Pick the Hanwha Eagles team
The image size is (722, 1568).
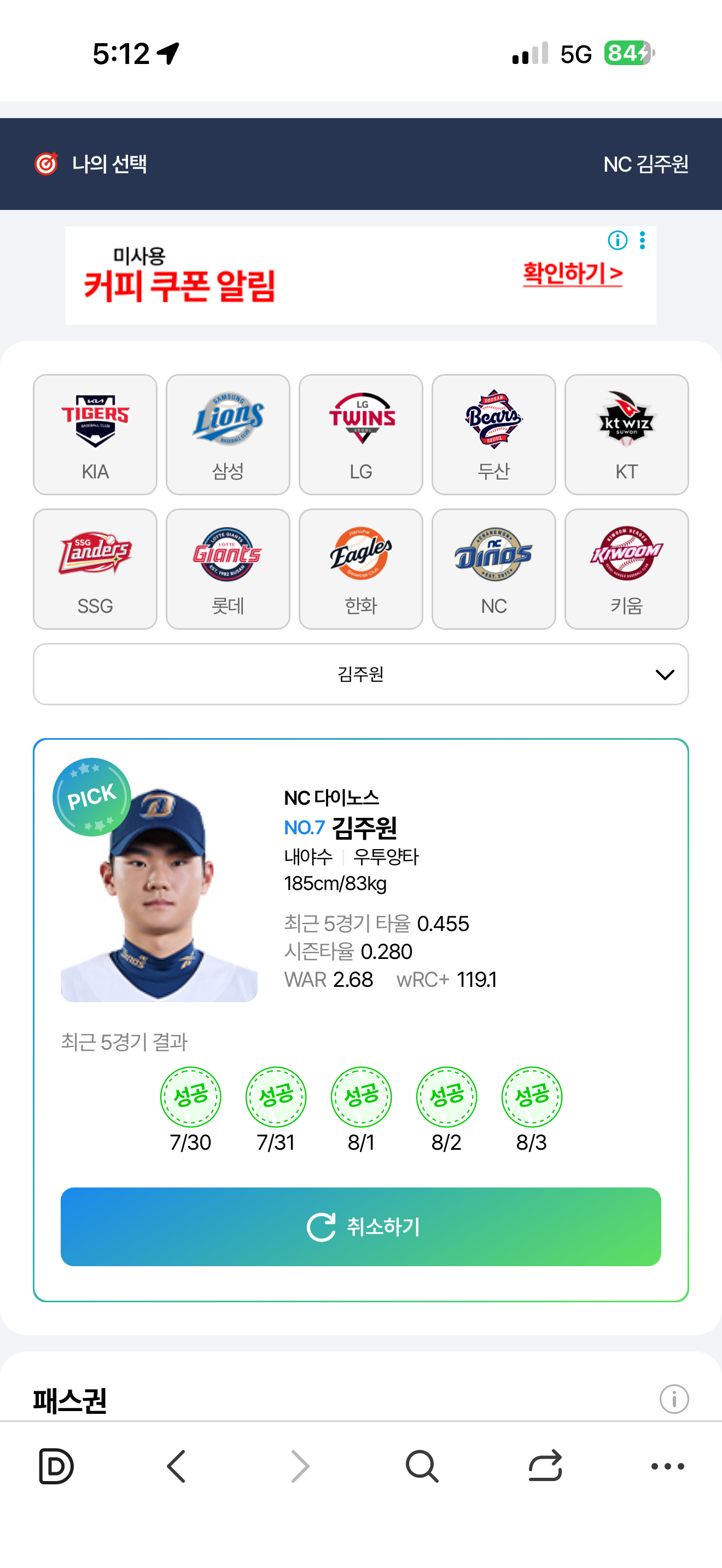[x=360, y=569]
